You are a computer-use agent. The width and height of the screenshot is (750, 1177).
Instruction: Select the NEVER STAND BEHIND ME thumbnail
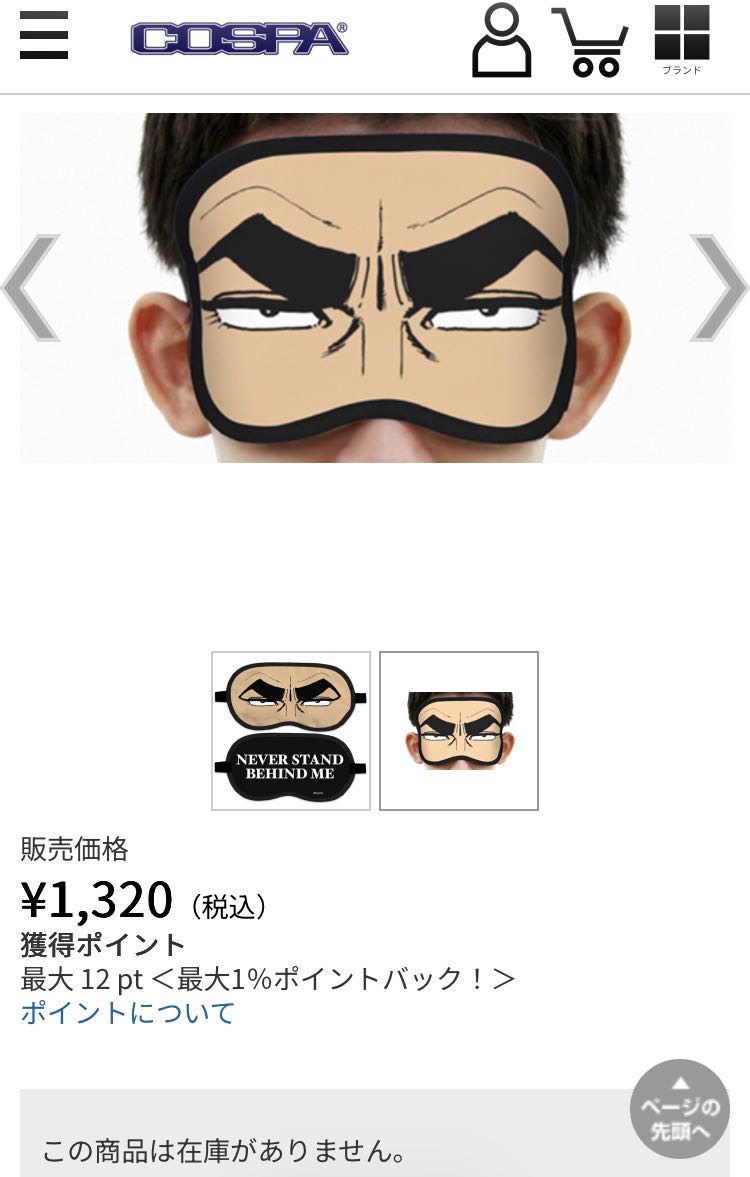click(x=291, y=730)
